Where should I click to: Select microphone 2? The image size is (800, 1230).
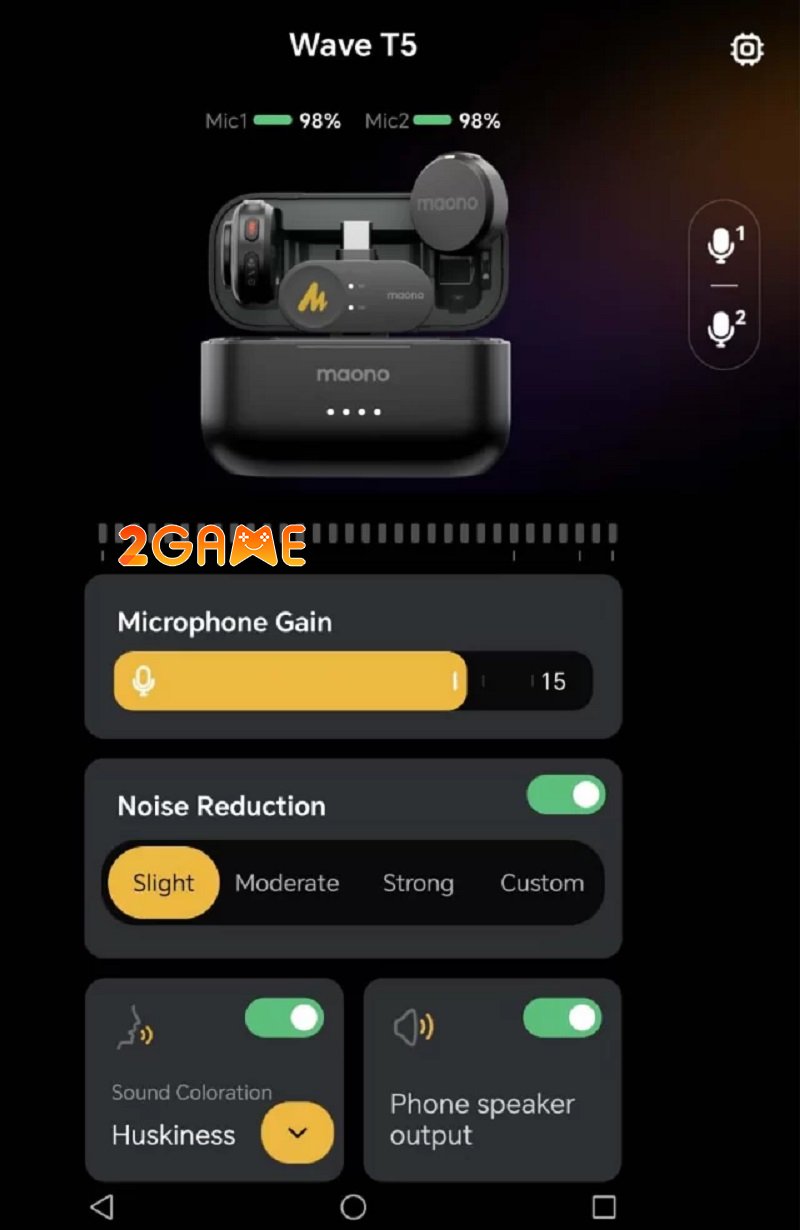pos(725,328)
